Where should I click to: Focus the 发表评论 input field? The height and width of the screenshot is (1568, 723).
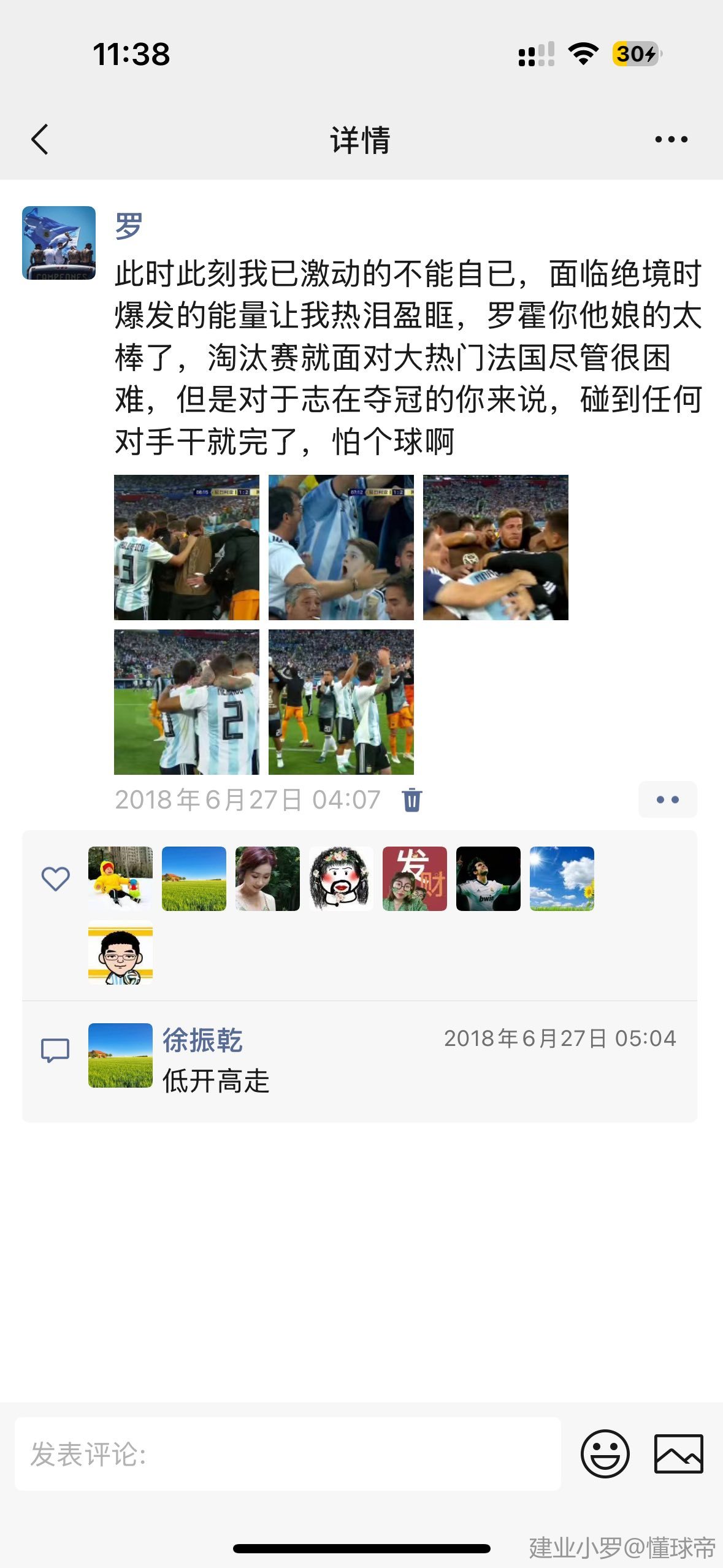[288, 1454]
